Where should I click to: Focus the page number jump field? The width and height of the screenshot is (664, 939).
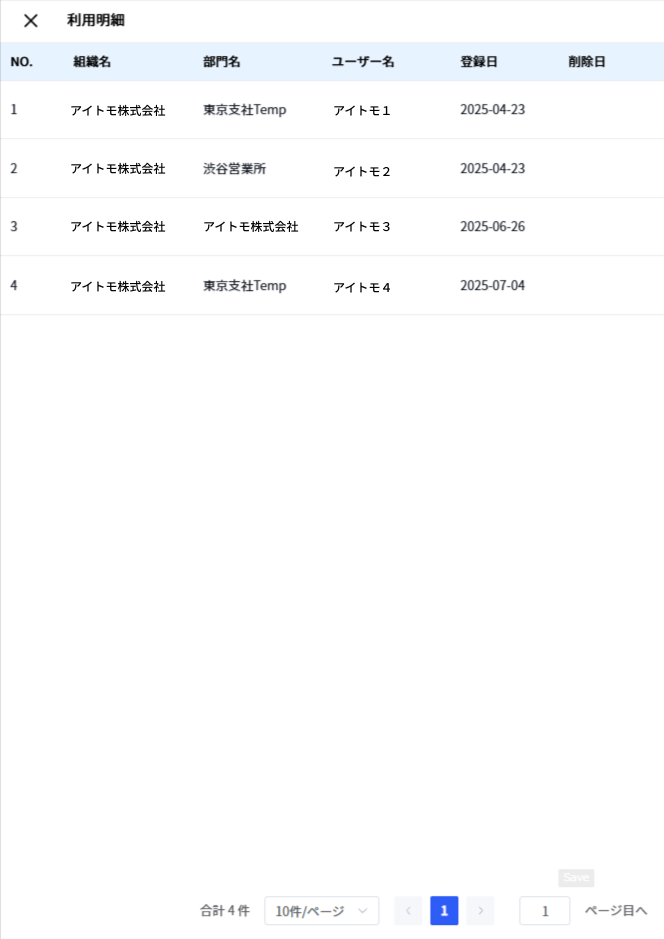pos(544,911)
